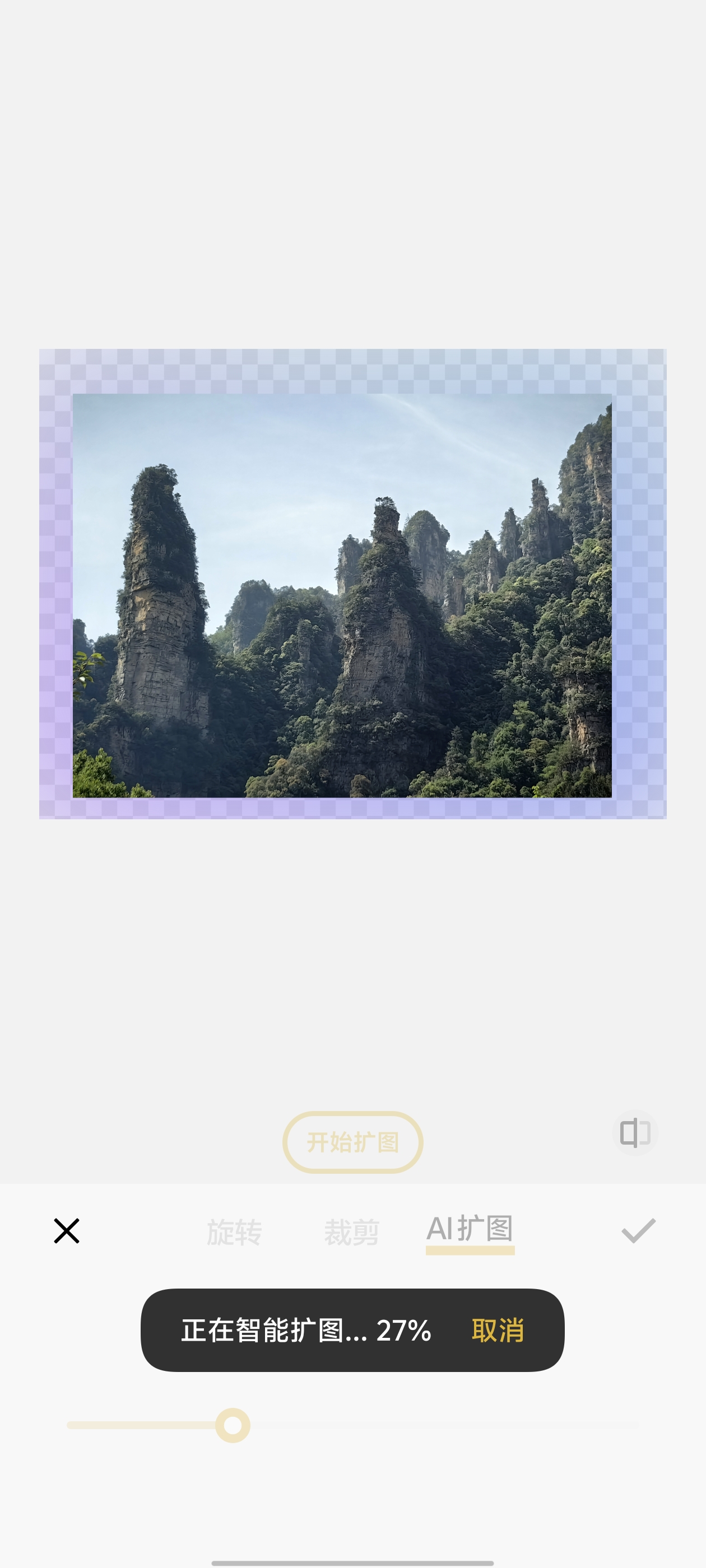Switch to the 裁剪 tab

point(351,1233)
